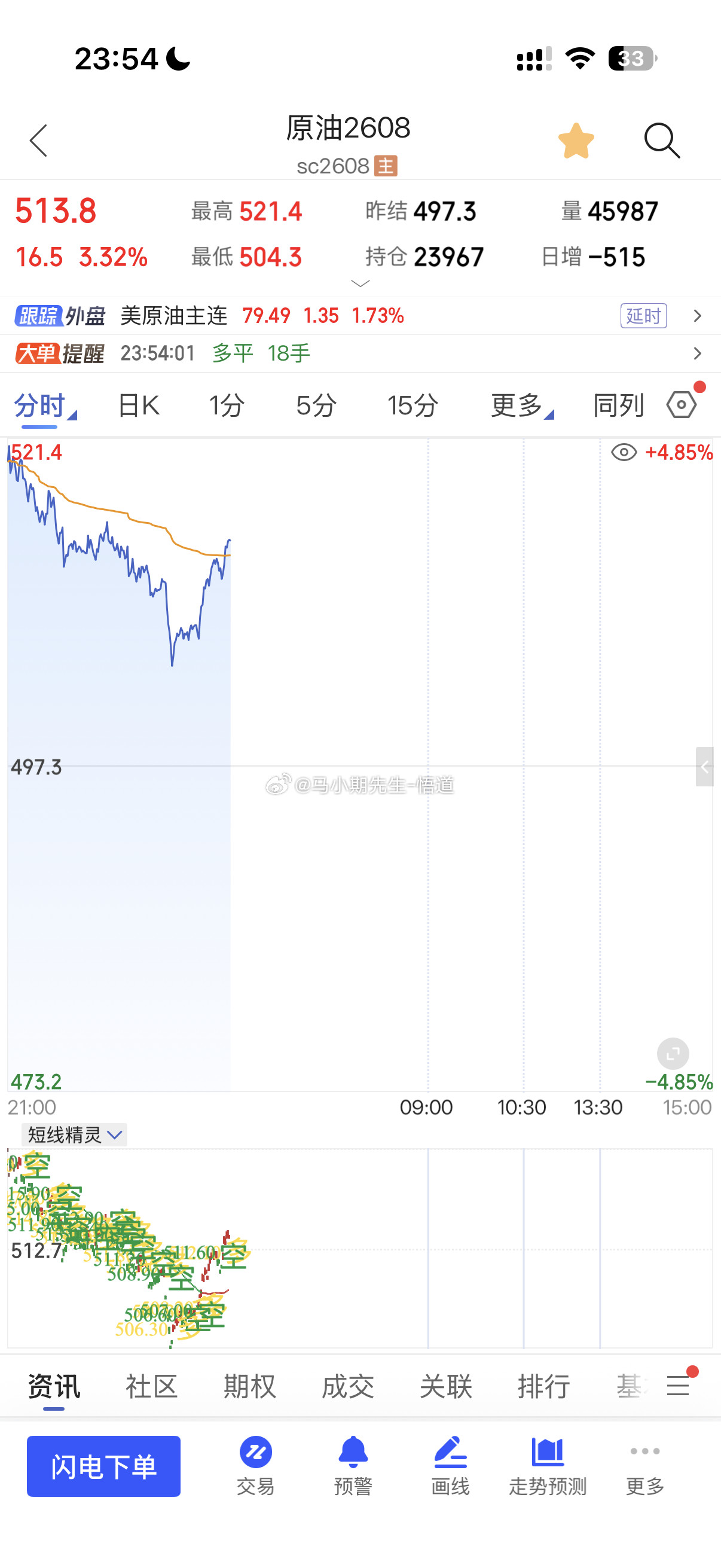This screenshot has height=1568, width=721.
Task: Switch to the 日K chart tab
Action: pos(139,405)
